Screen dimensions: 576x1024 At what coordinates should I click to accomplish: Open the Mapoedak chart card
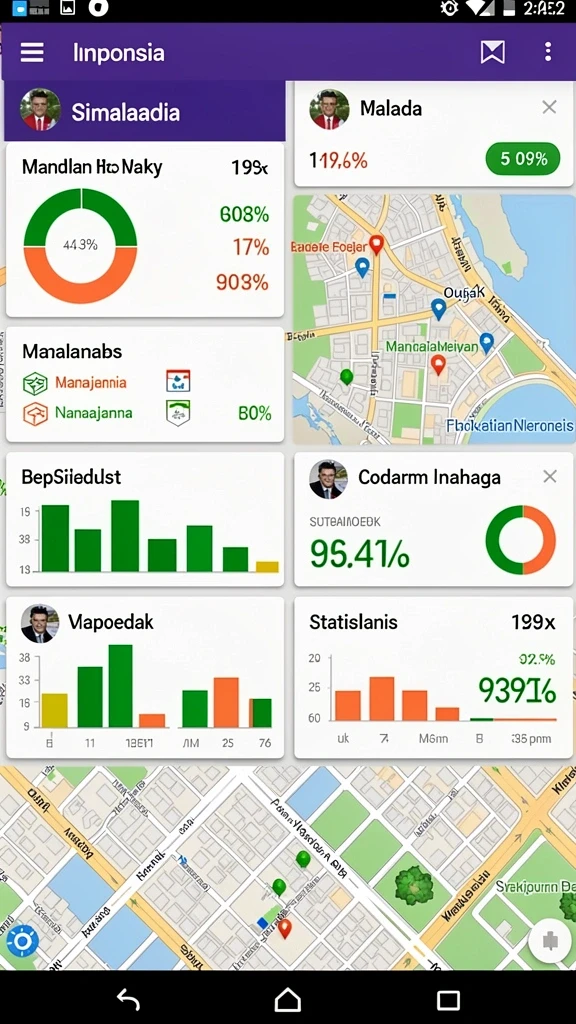tap(145, 677)
